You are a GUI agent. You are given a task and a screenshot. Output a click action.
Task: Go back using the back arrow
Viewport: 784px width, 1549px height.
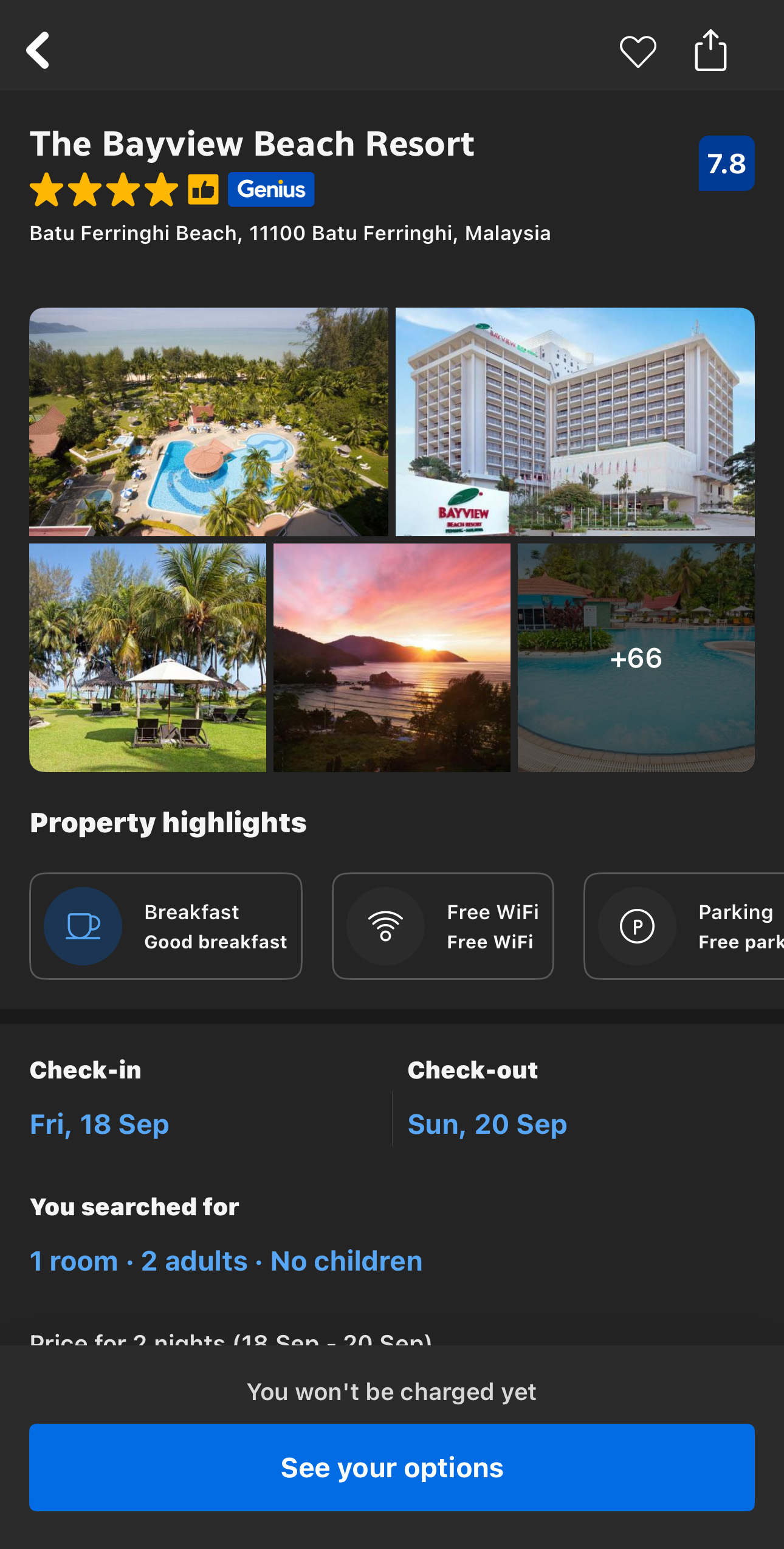coord(38,50)
